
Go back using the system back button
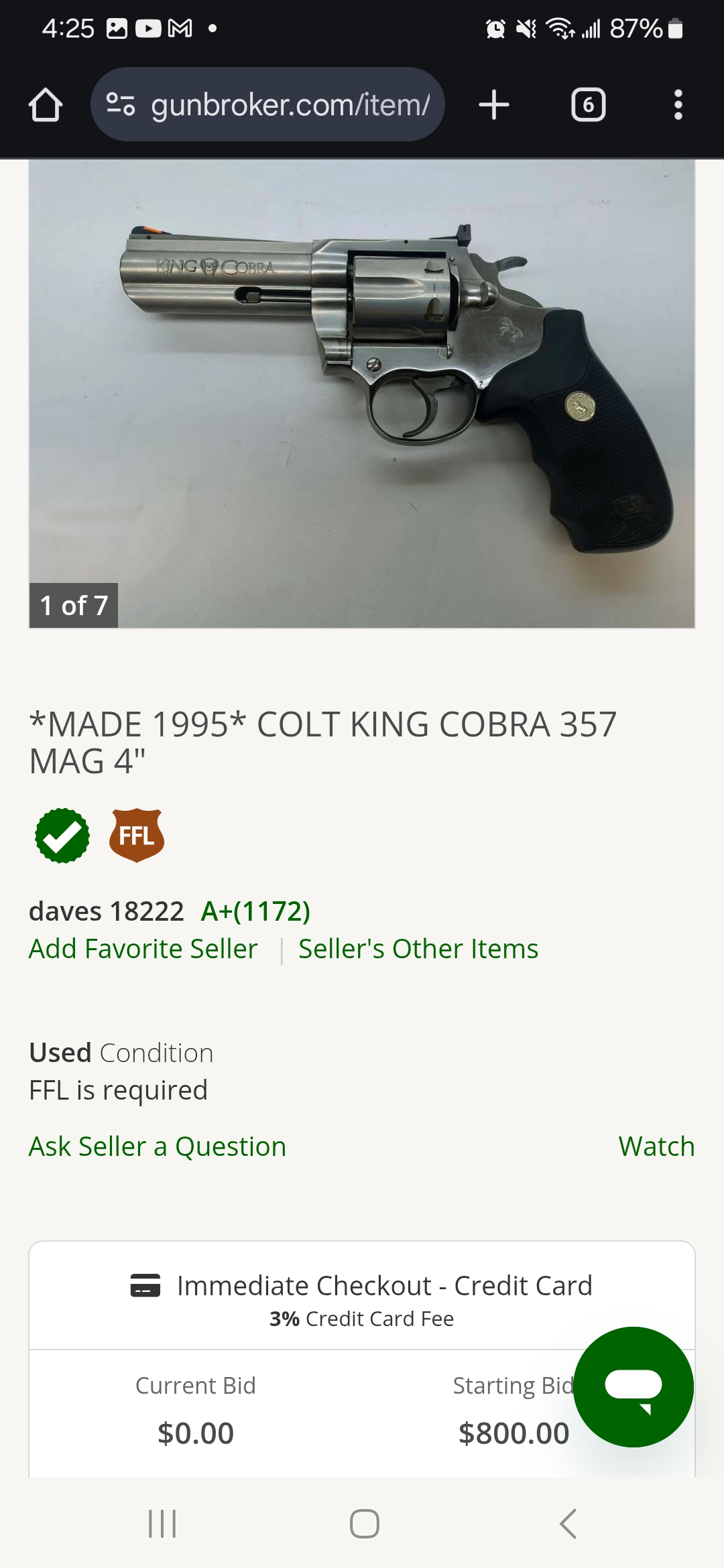(x=567, y=1524)
